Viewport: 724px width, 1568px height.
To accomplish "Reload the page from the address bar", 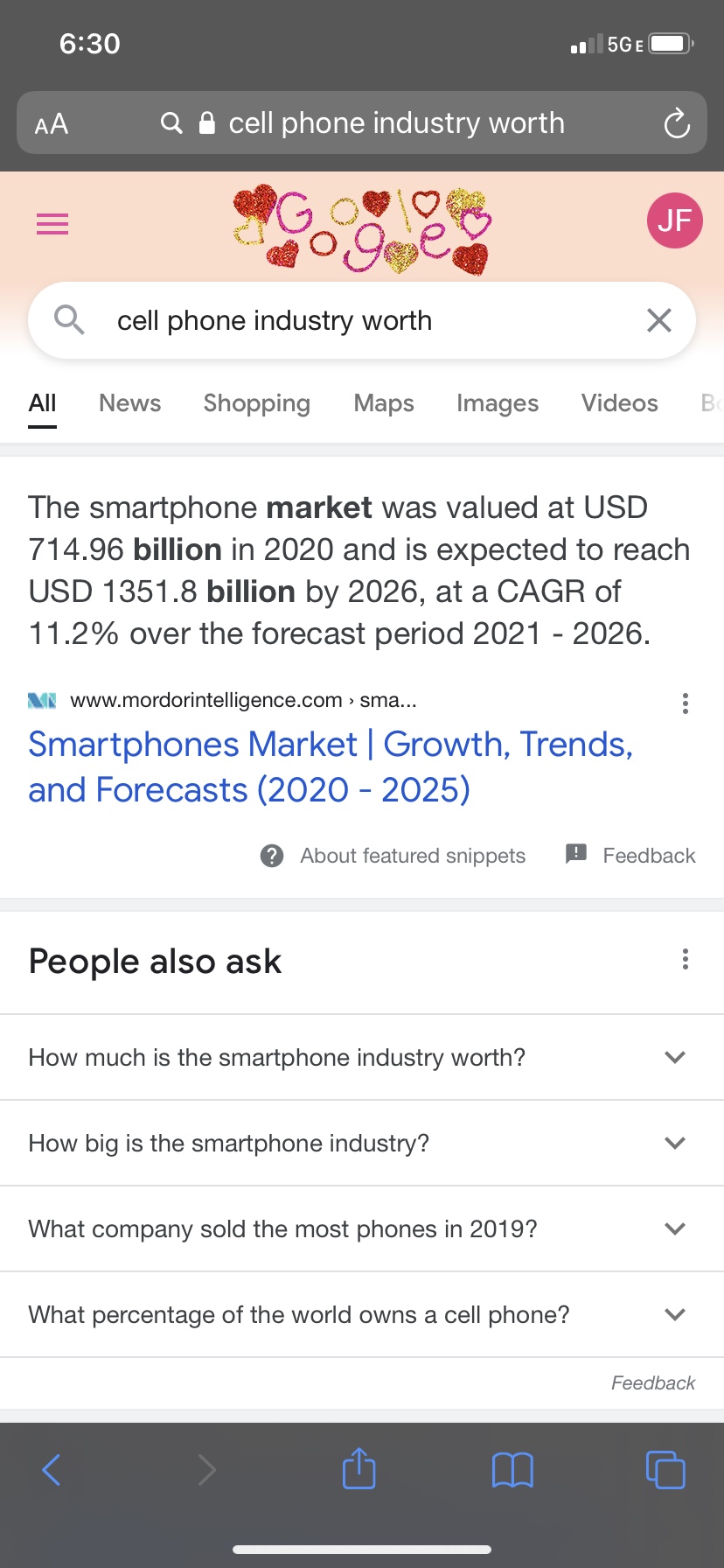I will 677,123.
